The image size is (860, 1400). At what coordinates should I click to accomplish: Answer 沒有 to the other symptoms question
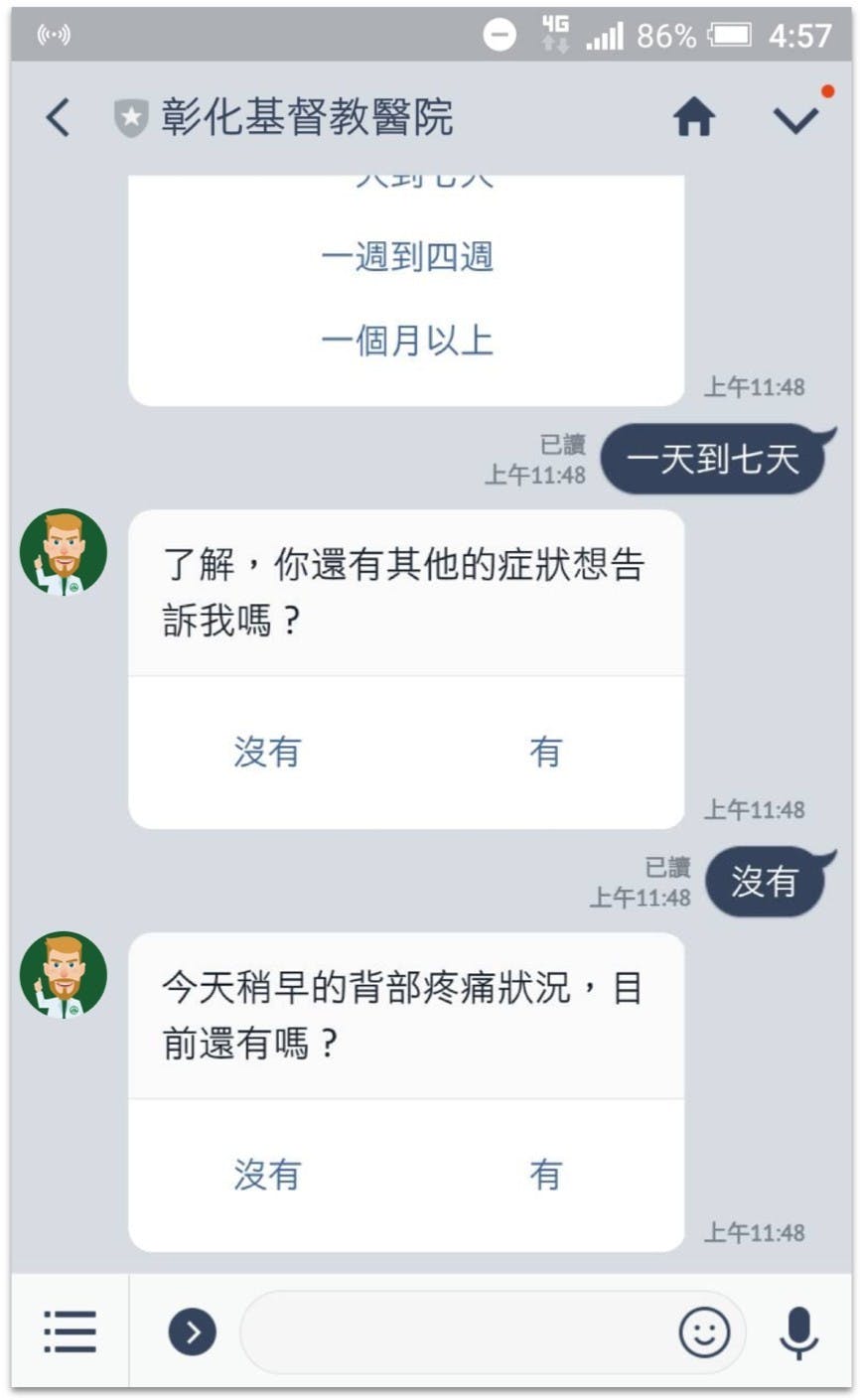pos(267,752)
